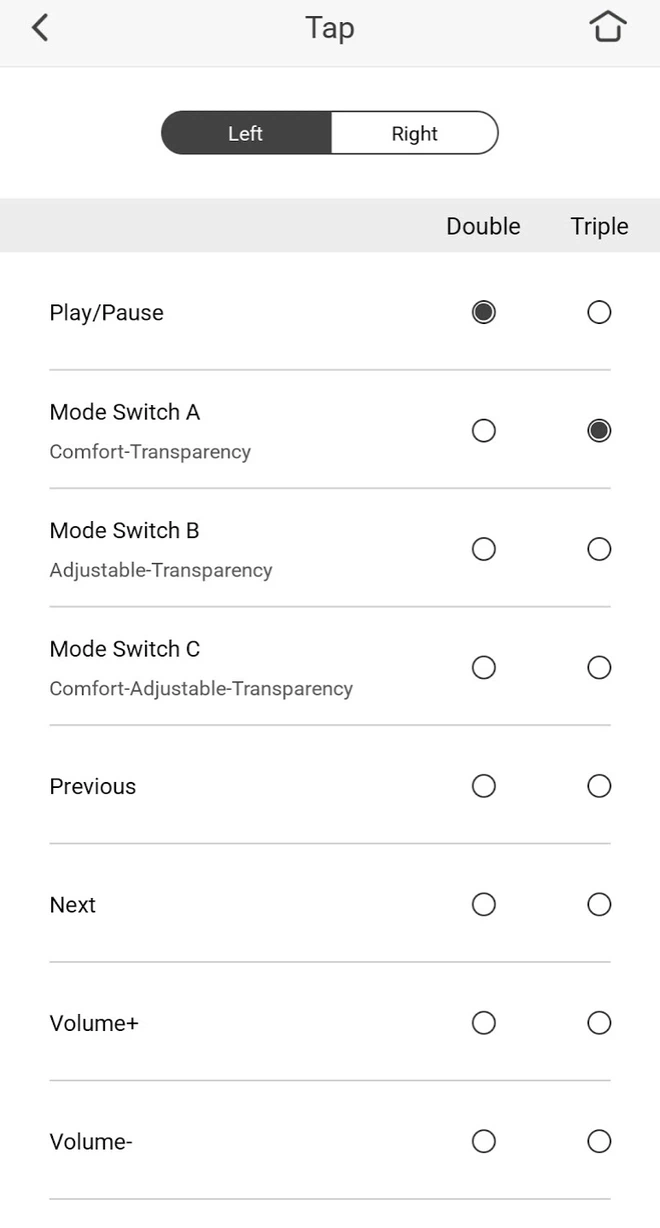Assign Mode Switch A to double tap

click(484, 431)
